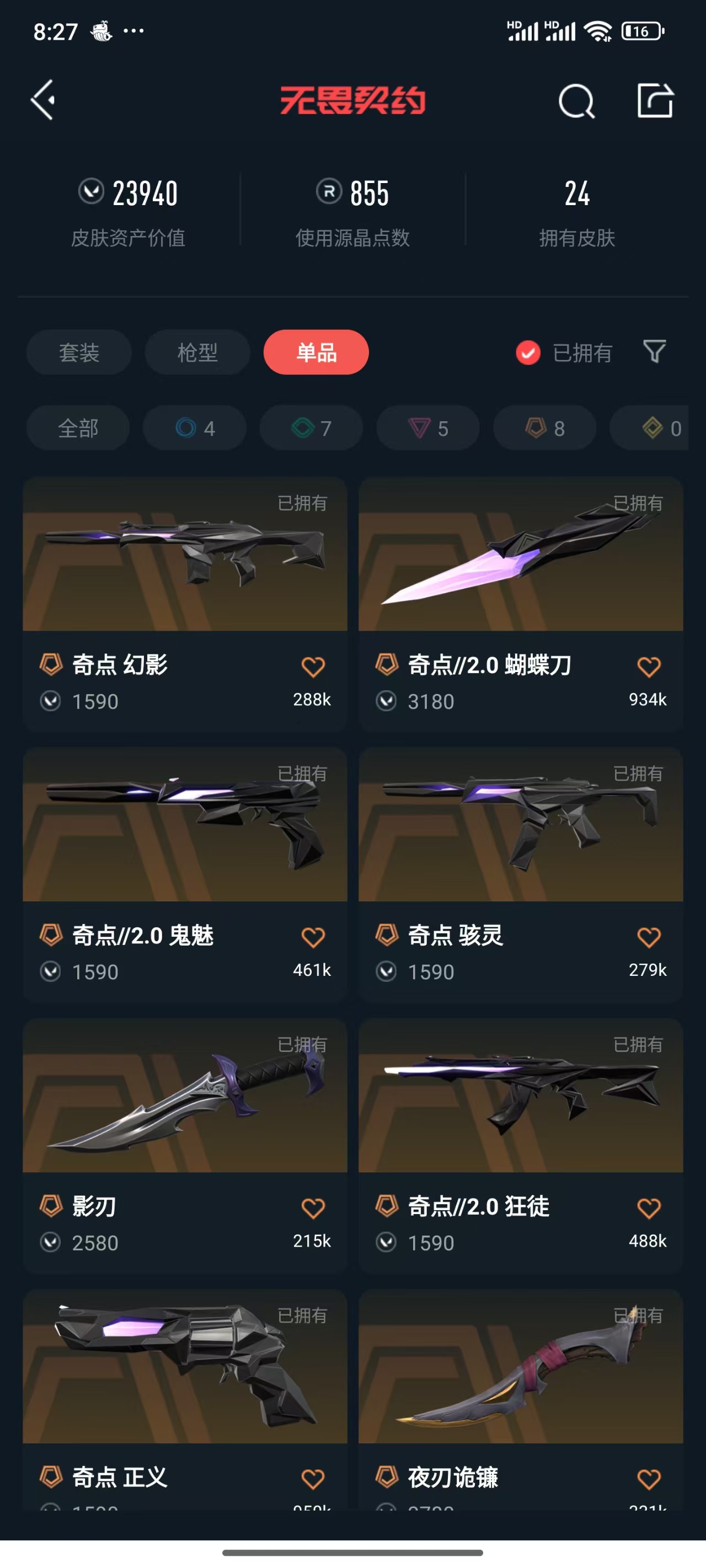Open the 奇点//2.0 鬼魅 skin card

coord(185,875)
